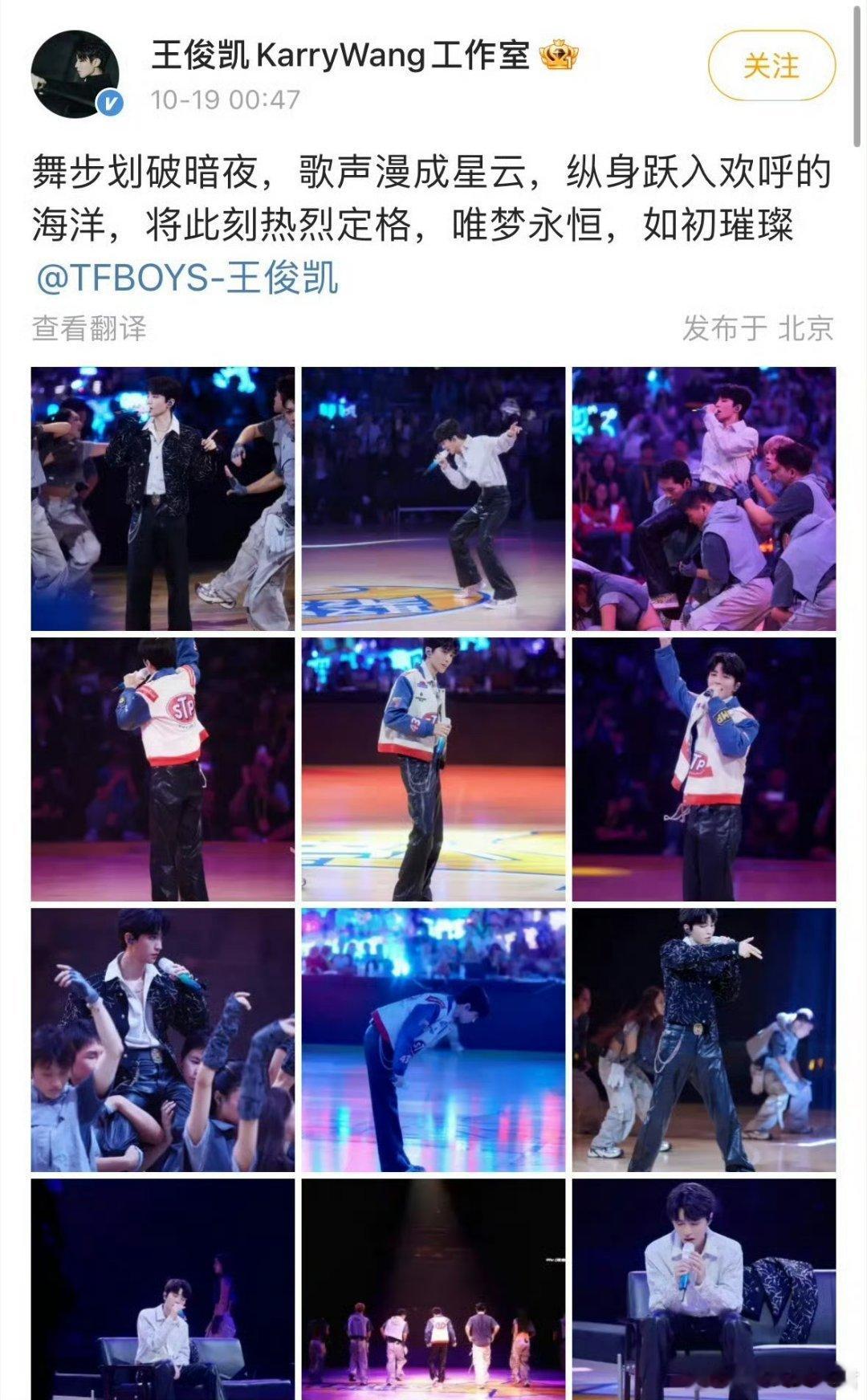Open the first photo with the sparkly black jacket

point(163,499)
